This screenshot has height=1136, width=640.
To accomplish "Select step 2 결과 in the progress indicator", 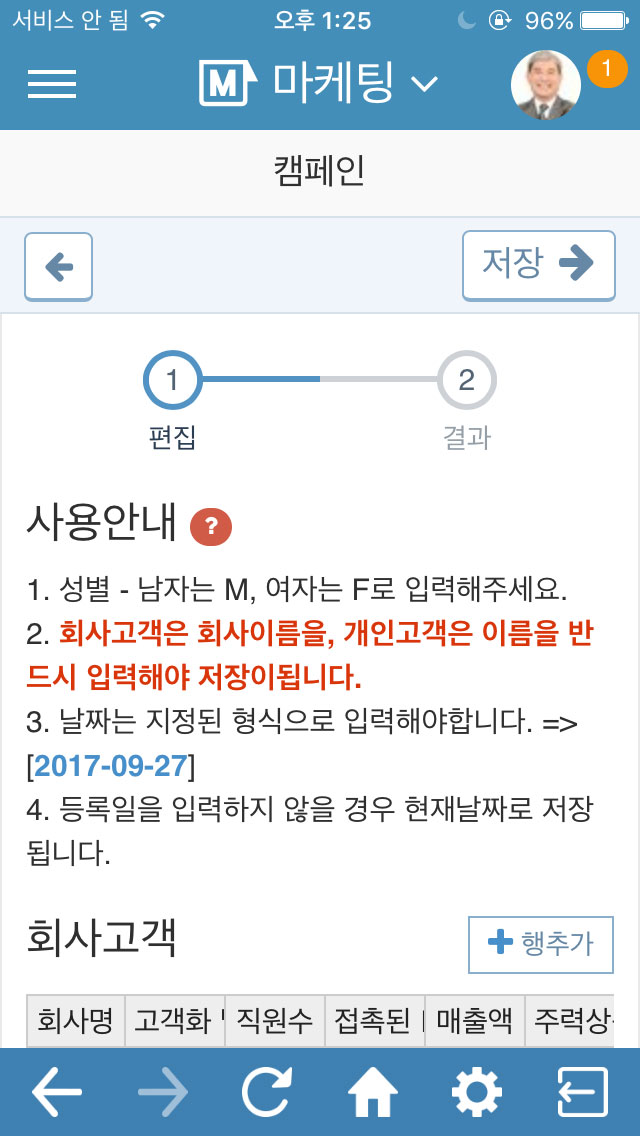I will 467,380.
